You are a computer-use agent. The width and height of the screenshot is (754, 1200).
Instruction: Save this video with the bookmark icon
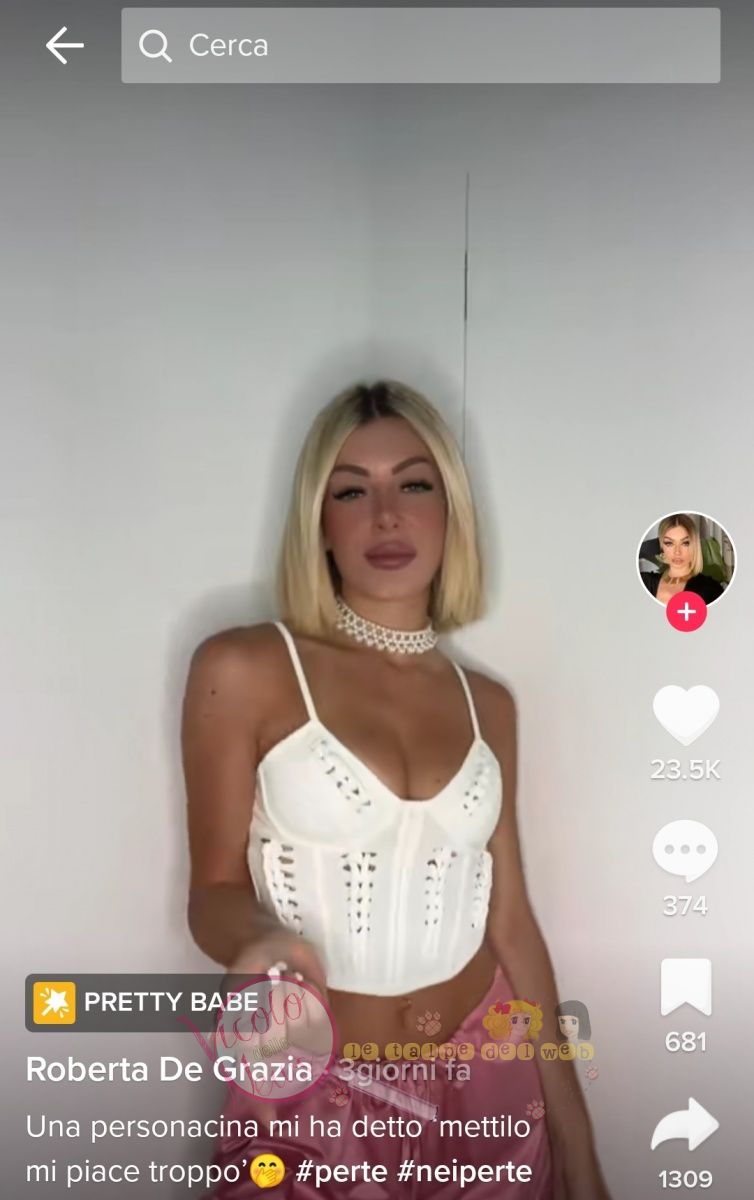click(686, 987)
